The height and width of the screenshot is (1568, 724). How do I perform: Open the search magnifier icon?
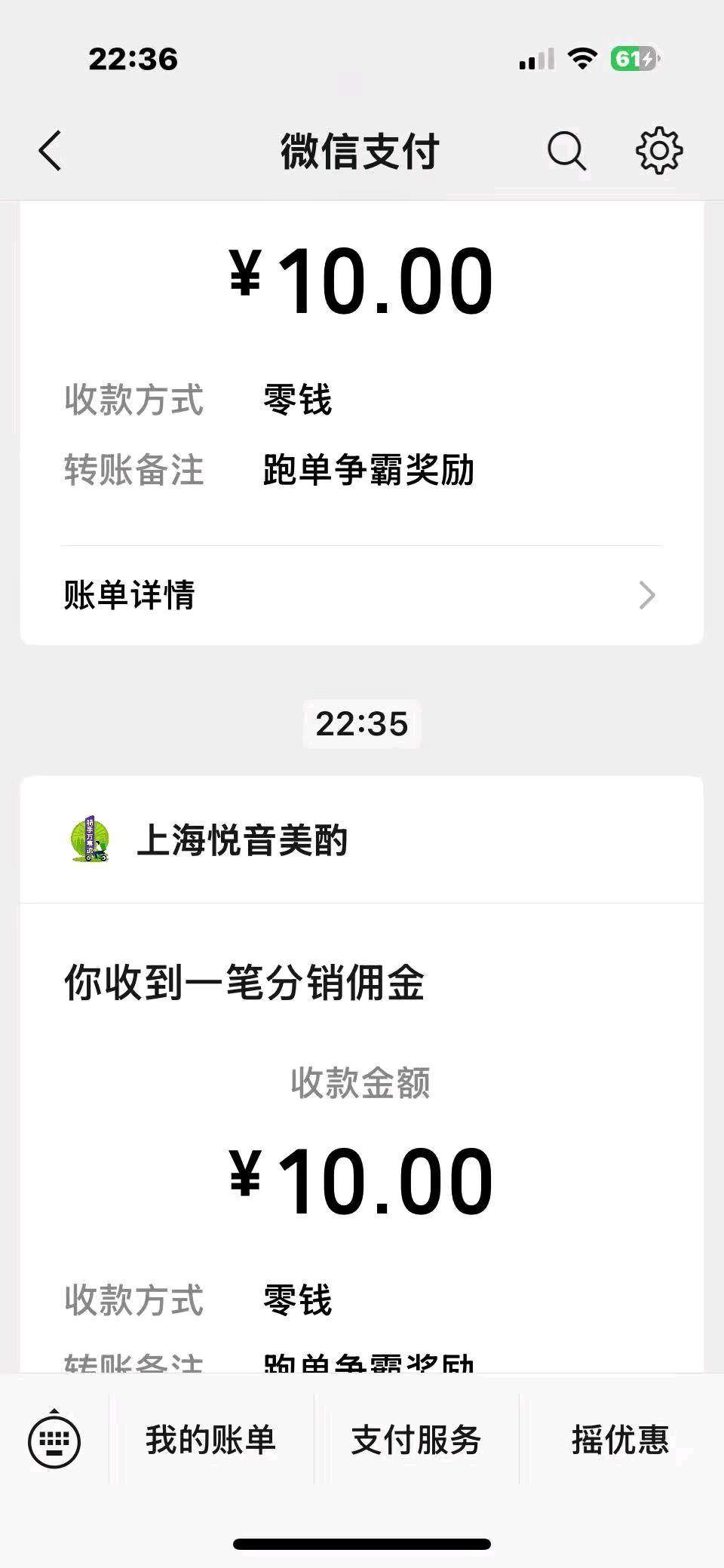tap(566, 151)
